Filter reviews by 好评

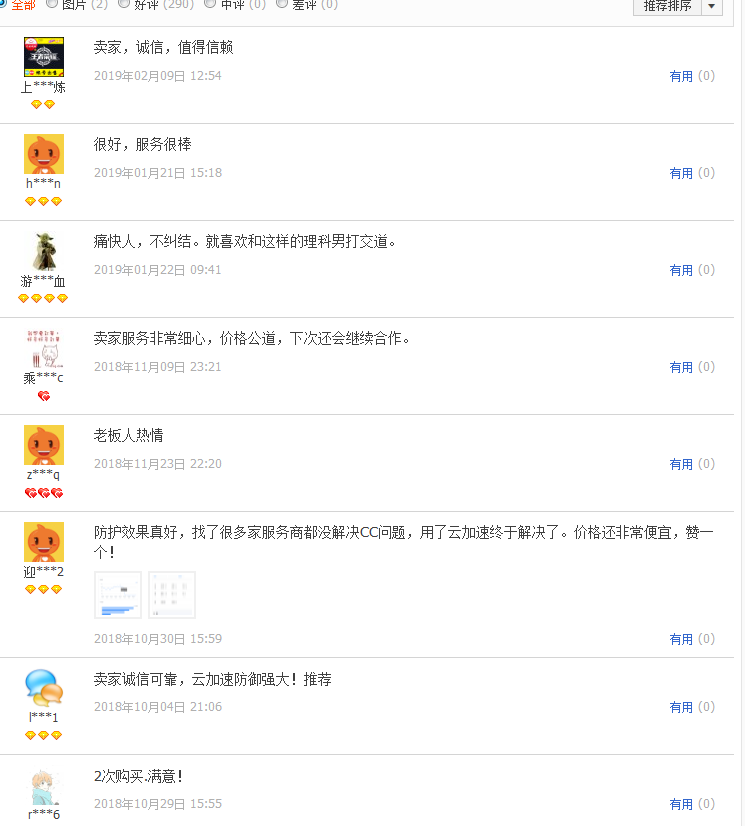click(x=124, y=4)
